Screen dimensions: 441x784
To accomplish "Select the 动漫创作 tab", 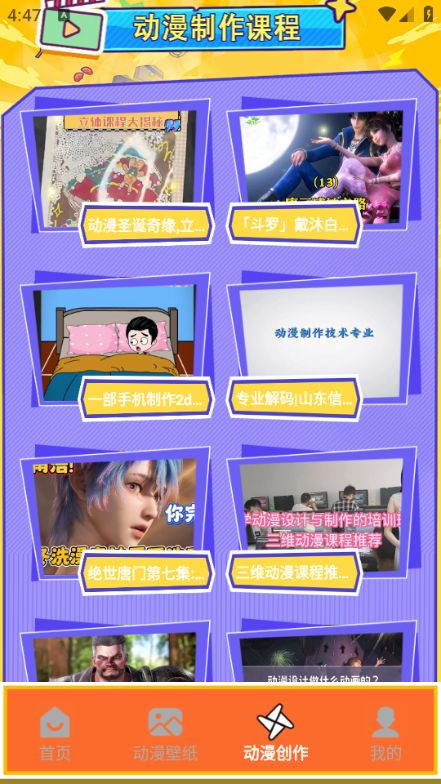I will pos(276,732).
